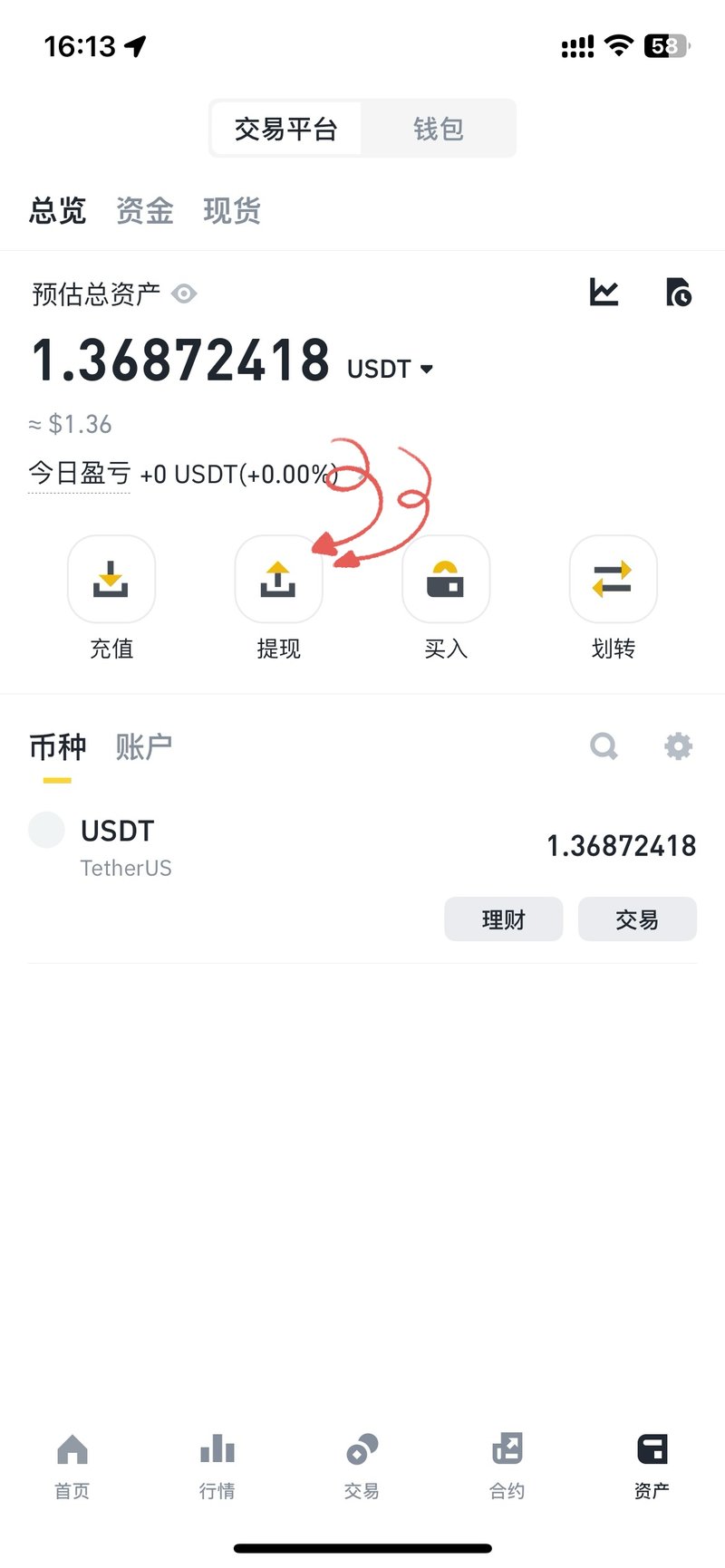Search coins with the magnifier icon

click(x=604, y=746)
